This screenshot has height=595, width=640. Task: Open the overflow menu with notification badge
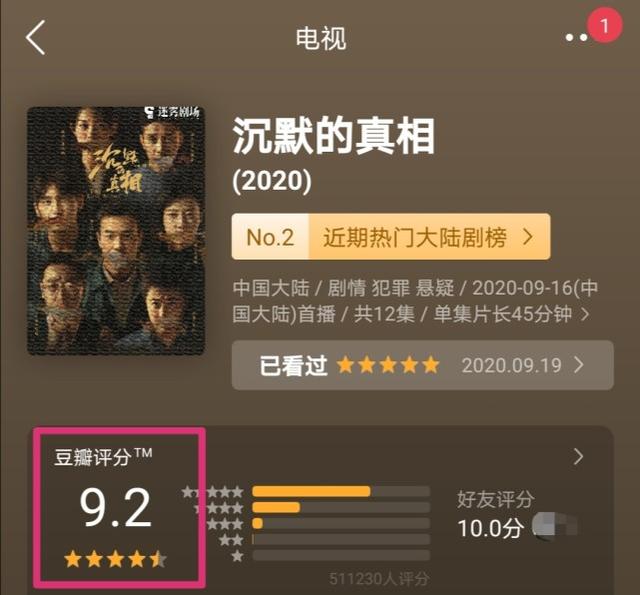coord(578,38)
